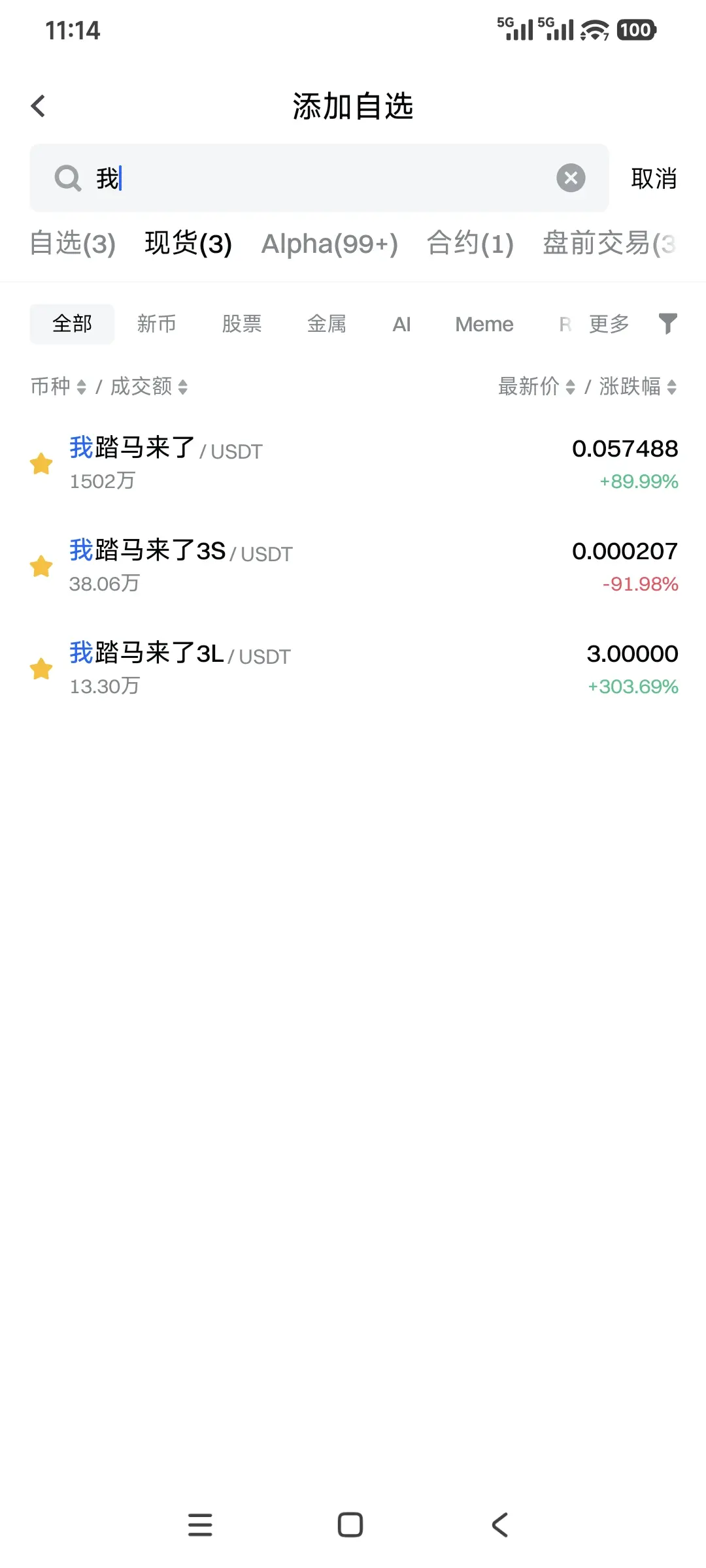Viewport: 706px width, 1568px height.
Task: Sort the list by 涨跌幅
Action: pyautogui.click(x=637, y=387)
